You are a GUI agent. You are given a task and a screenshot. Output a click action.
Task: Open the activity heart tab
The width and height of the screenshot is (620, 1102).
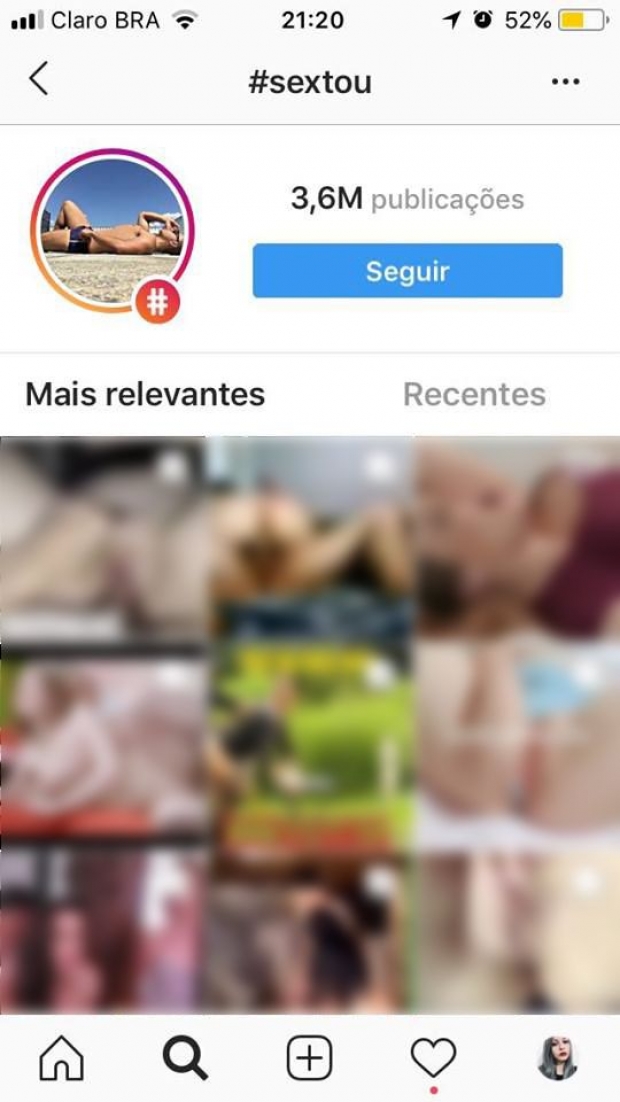(433, 1058)
